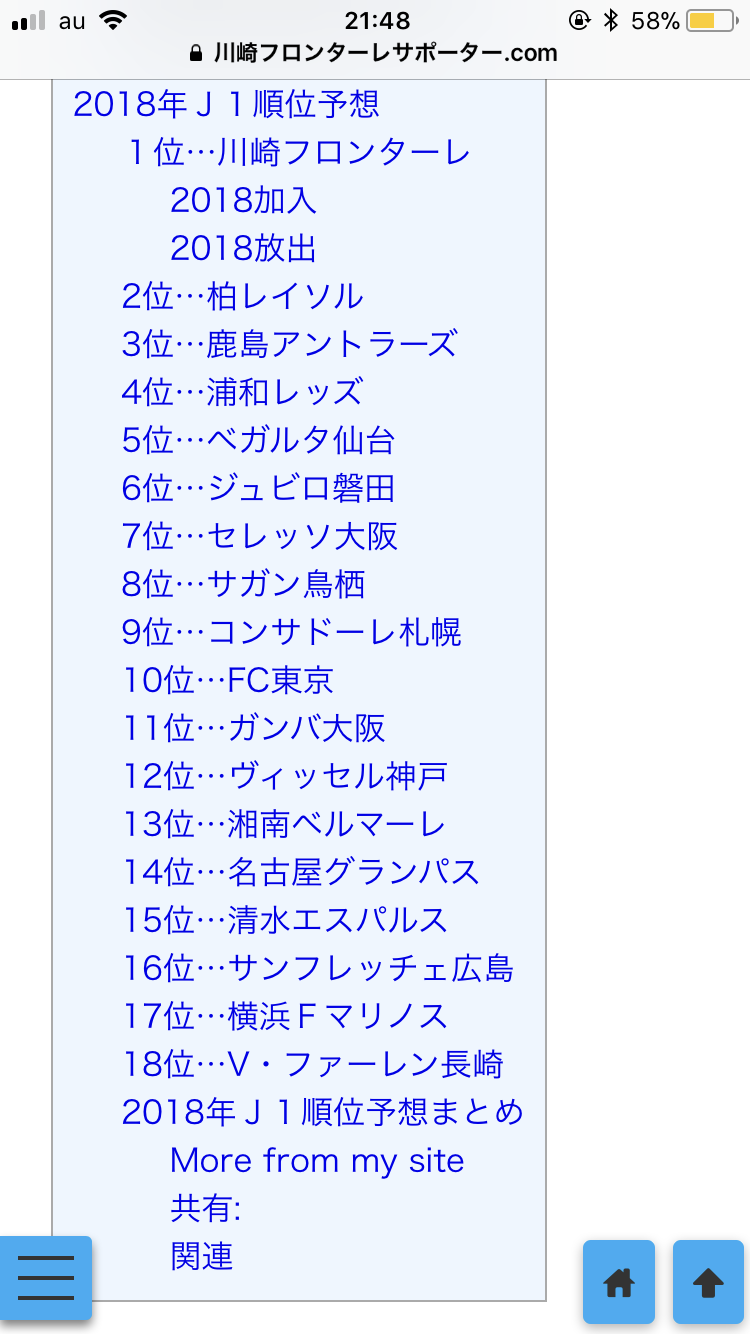Image resolution: width=750 pixels, height=1334 pixels.
Task: Open the 2018年Ｊ１順位予想 heading link
Action: tap(226, 104)
